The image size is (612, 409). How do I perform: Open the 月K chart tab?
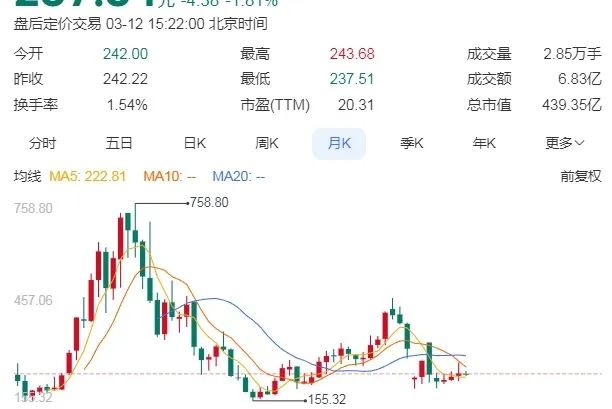(x=339, y=143)
